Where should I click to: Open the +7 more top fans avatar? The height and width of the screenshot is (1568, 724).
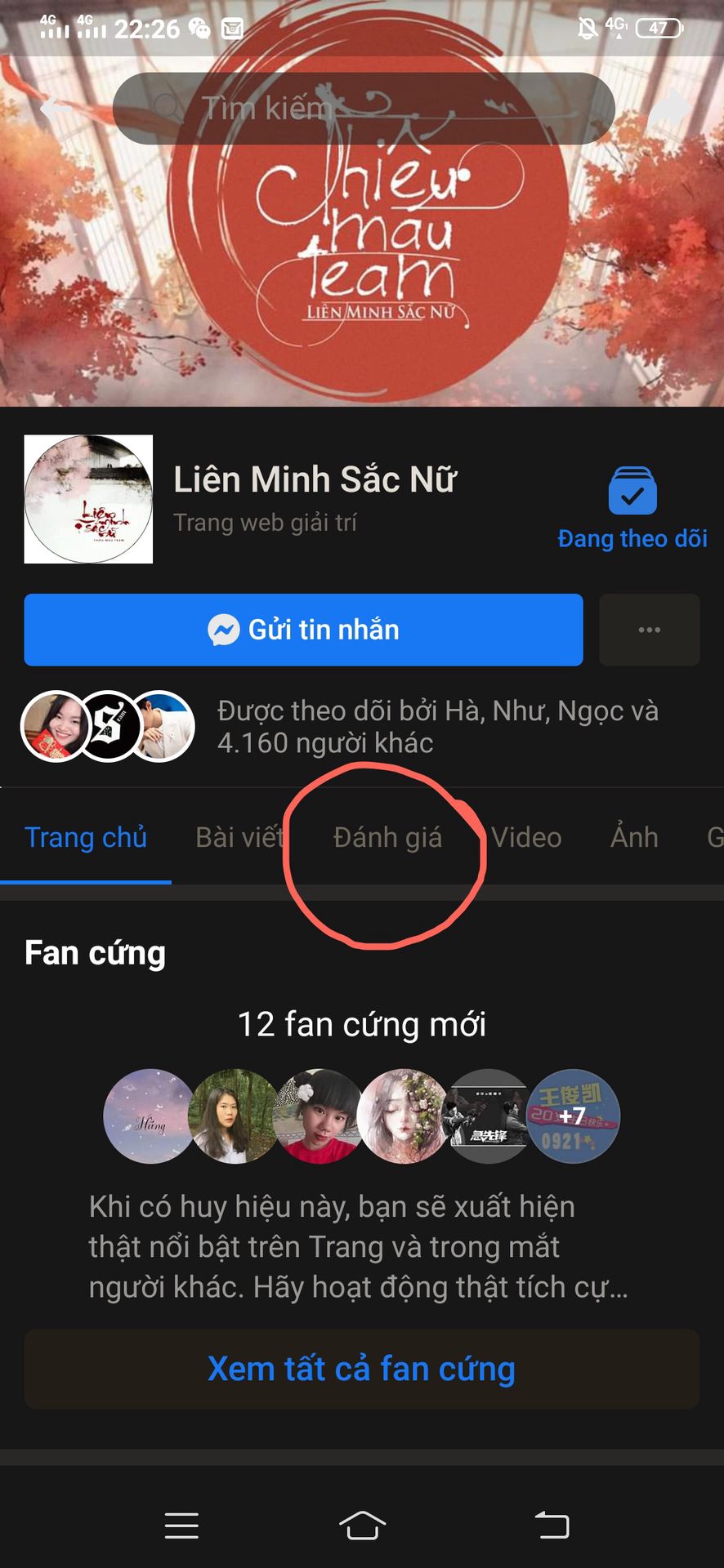[573, 1116]
